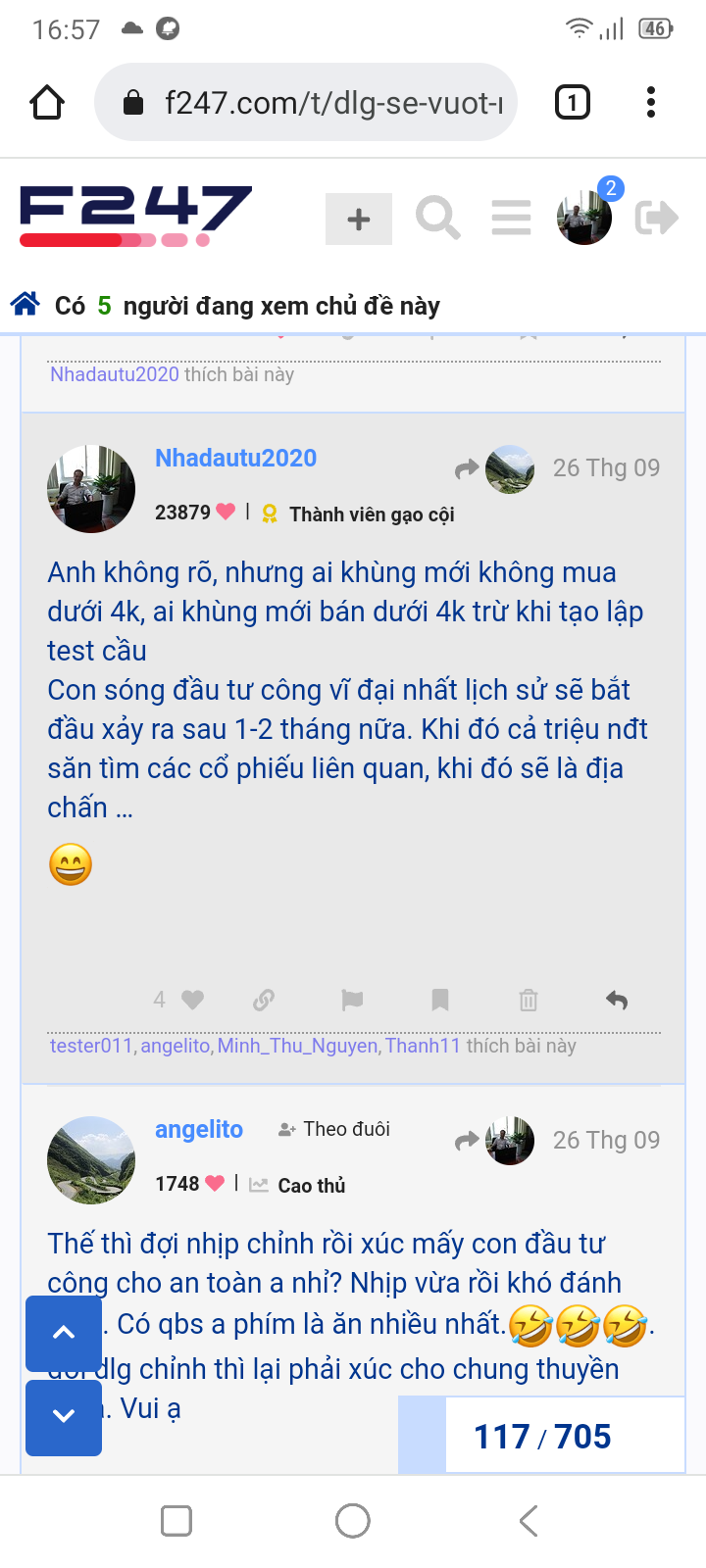The image size is (706, 1568).
Task: Tap the browser home icon
Action: [47, 103]
